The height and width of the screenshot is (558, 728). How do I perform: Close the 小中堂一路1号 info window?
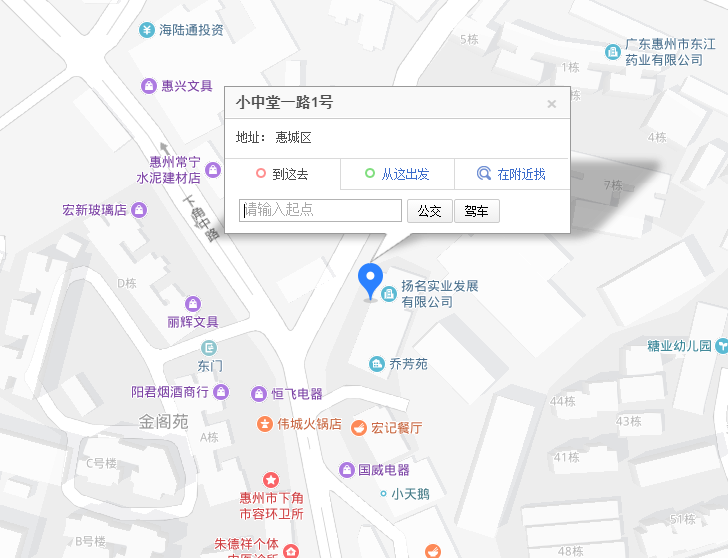coord(551,103)
